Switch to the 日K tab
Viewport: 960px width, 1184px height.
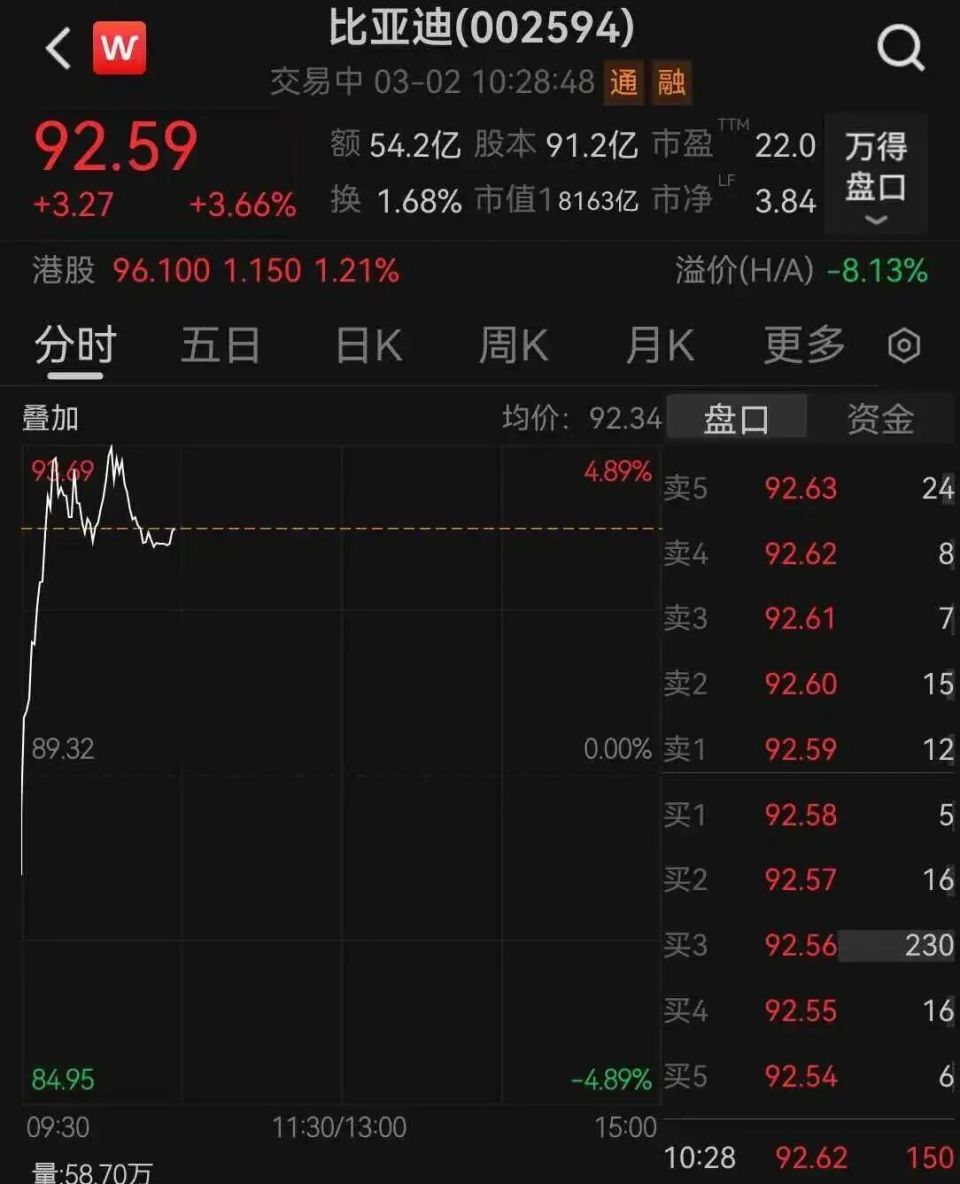click(366, 344)
